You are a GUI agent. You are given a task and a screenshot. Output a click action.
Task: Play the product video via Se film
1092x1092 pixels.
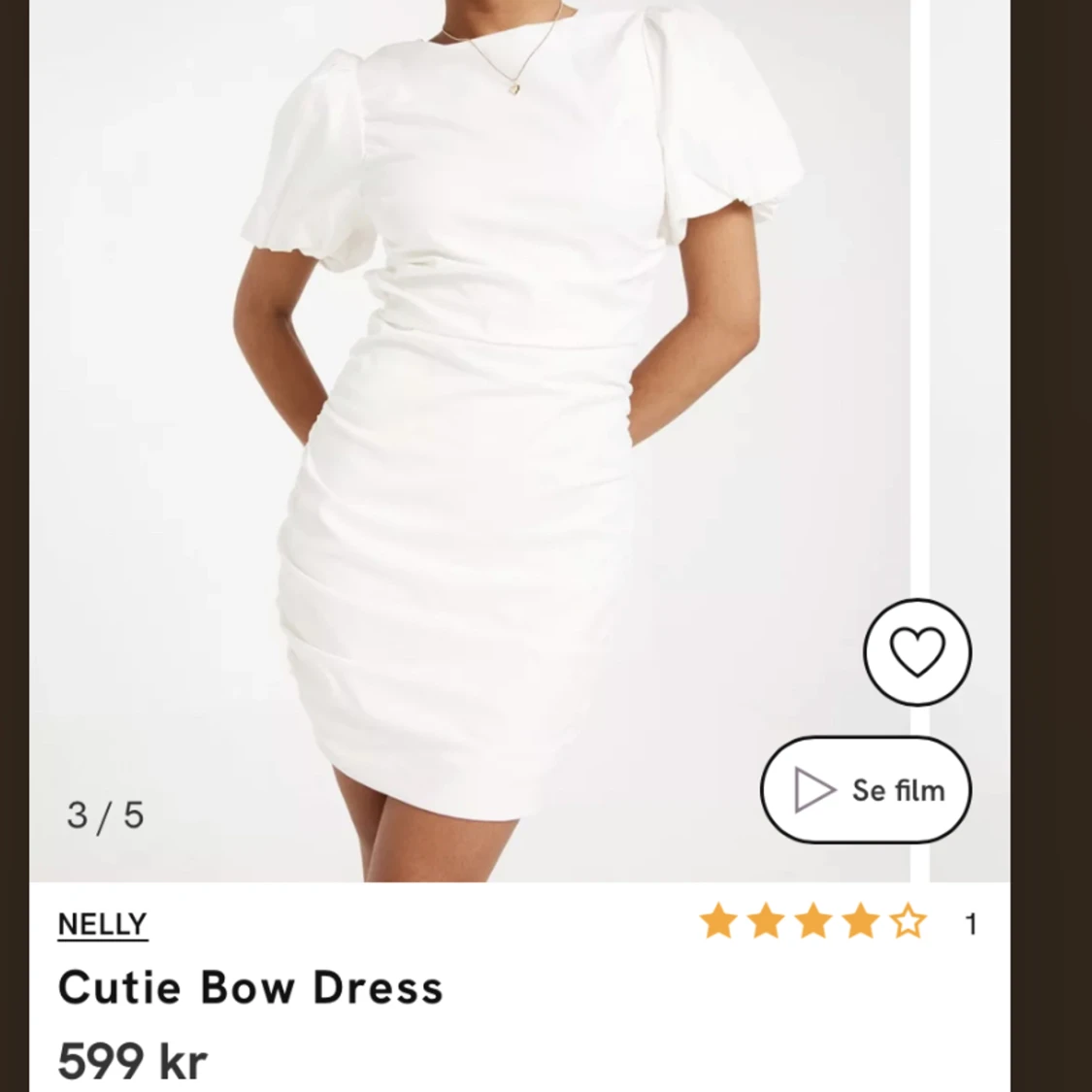pos(866,790)
